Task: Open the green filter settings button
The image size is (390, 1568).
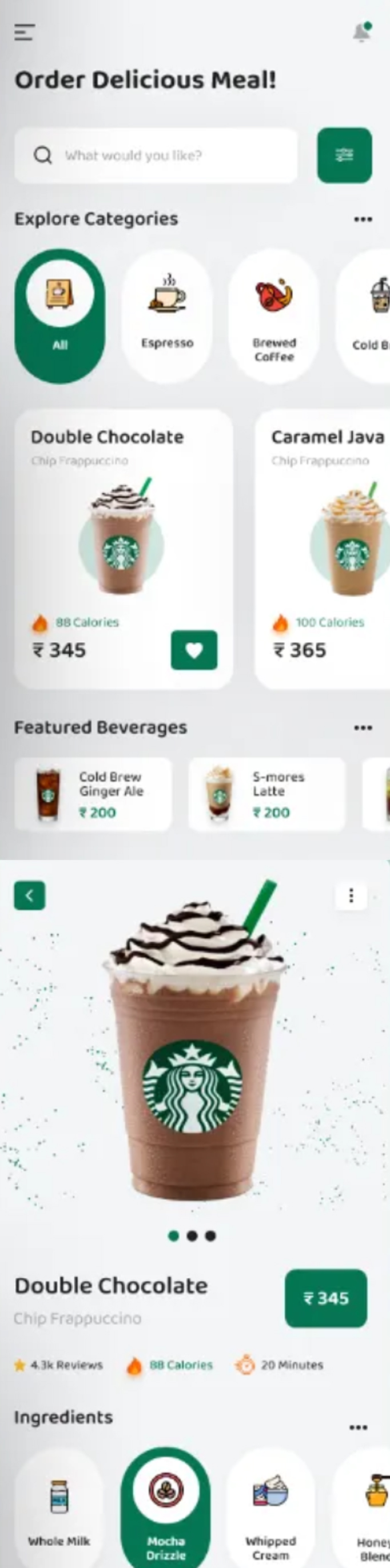Action: point(344,155)
